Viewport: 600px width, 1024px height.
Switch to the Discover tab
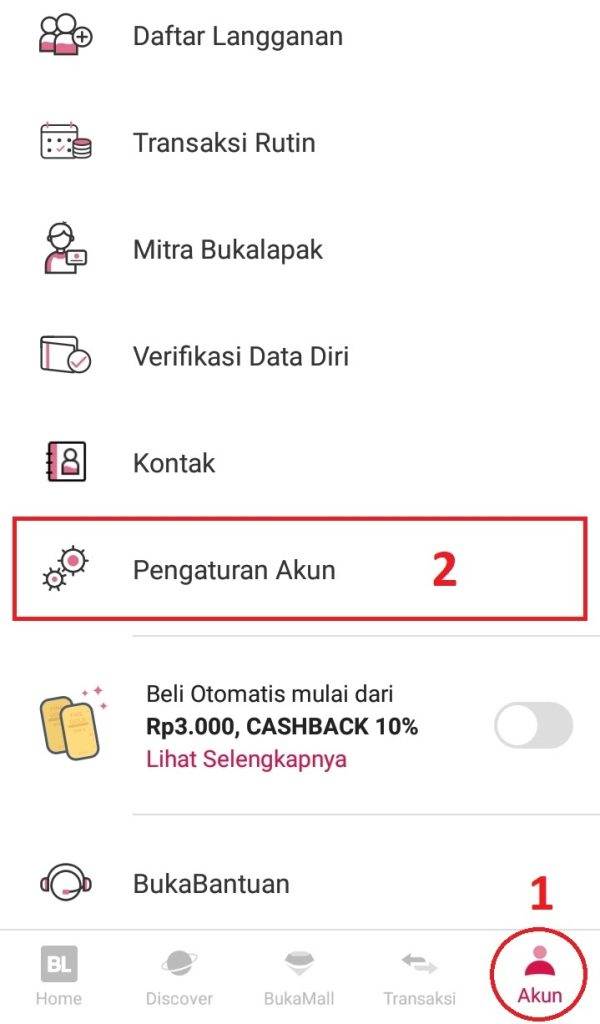(179, 977)
